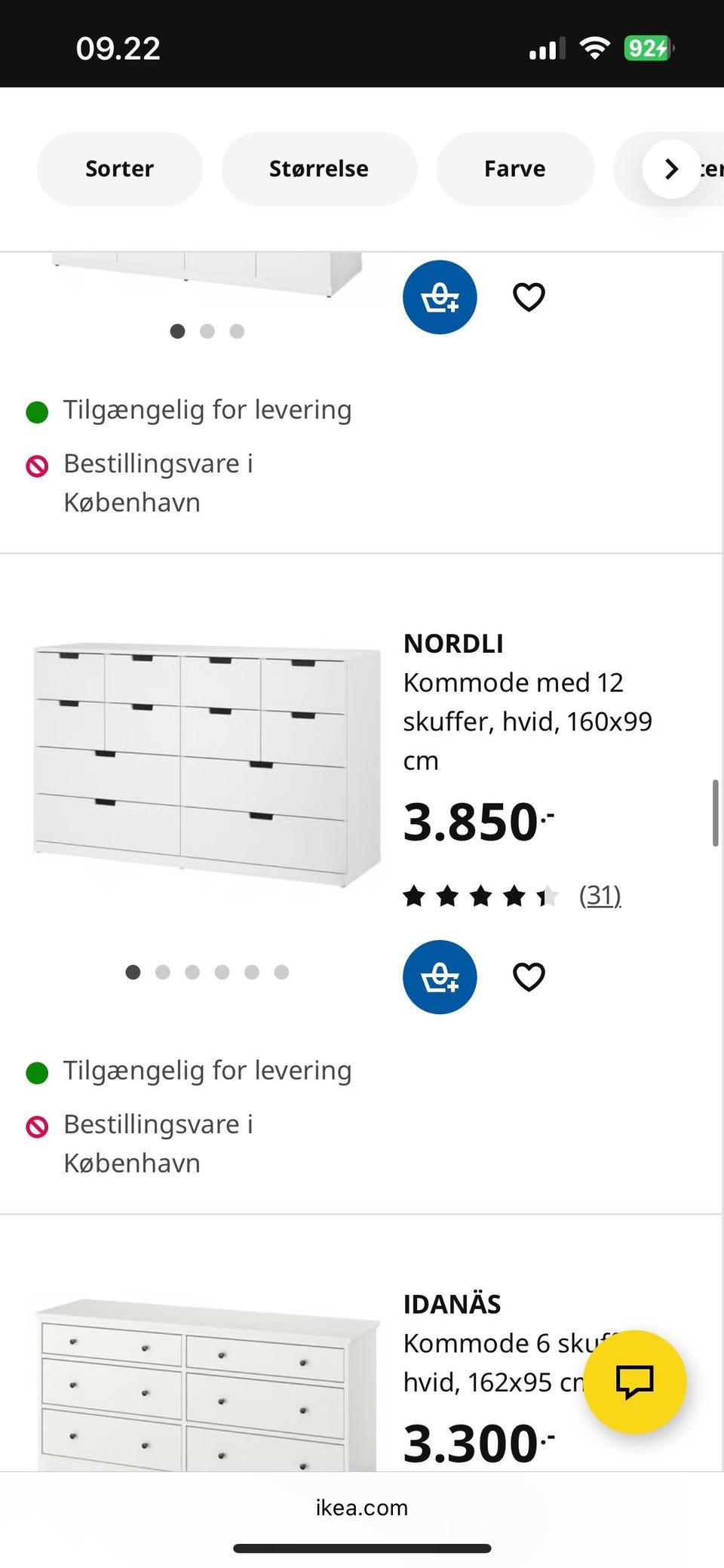The height and width of the screenshot is (1568, 724).
Task: Toggle the basket icon for the NORDLI dresser
Action: (440, 976)
